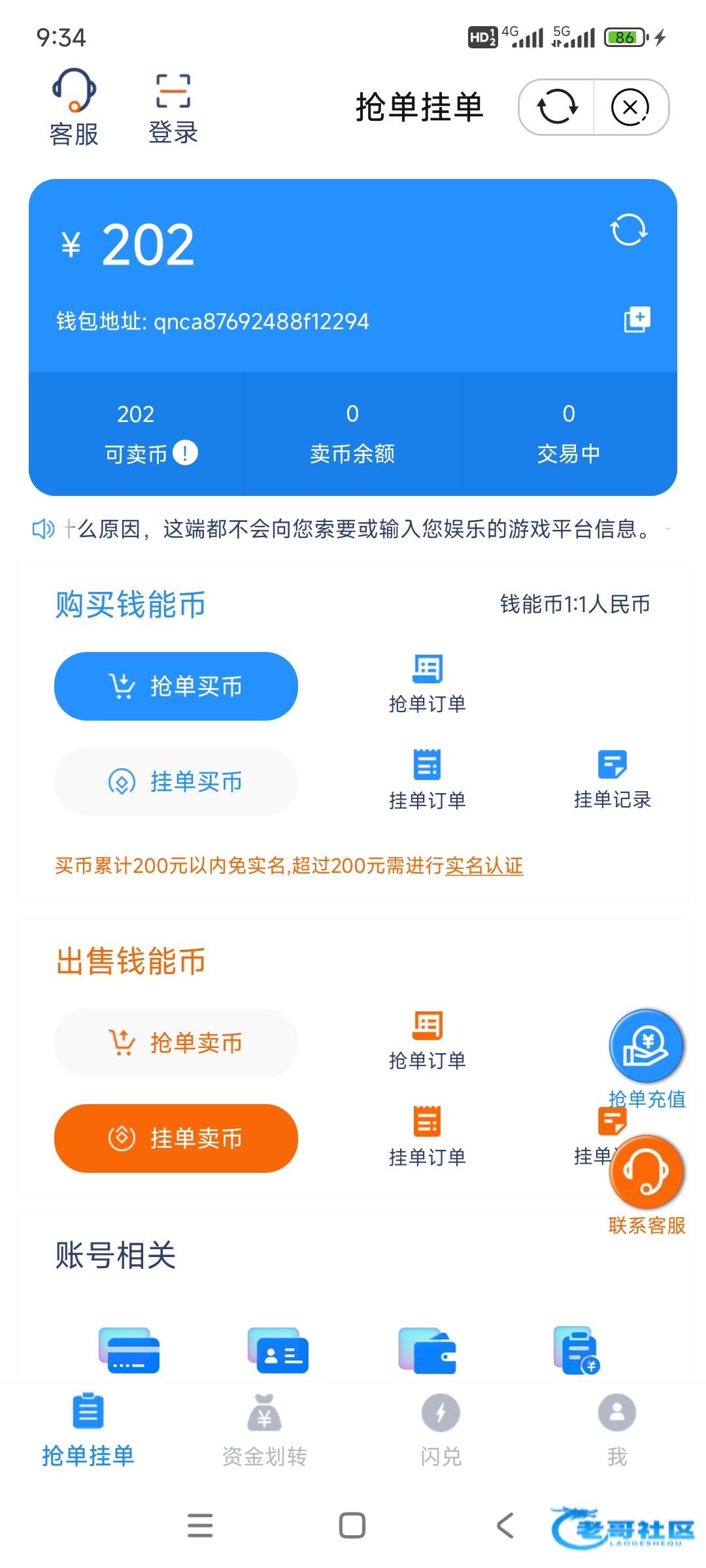Close the mini-program with the X button

[x=630, y=107]
